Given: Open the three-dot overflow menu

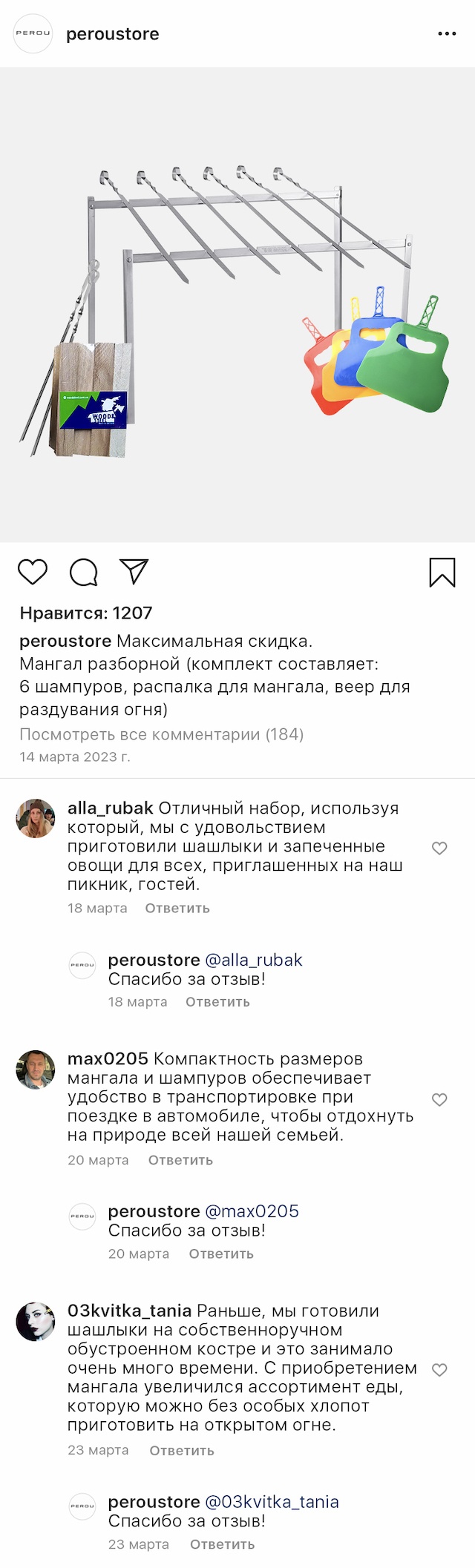Looking at the screenshot, I should point(447,34).
